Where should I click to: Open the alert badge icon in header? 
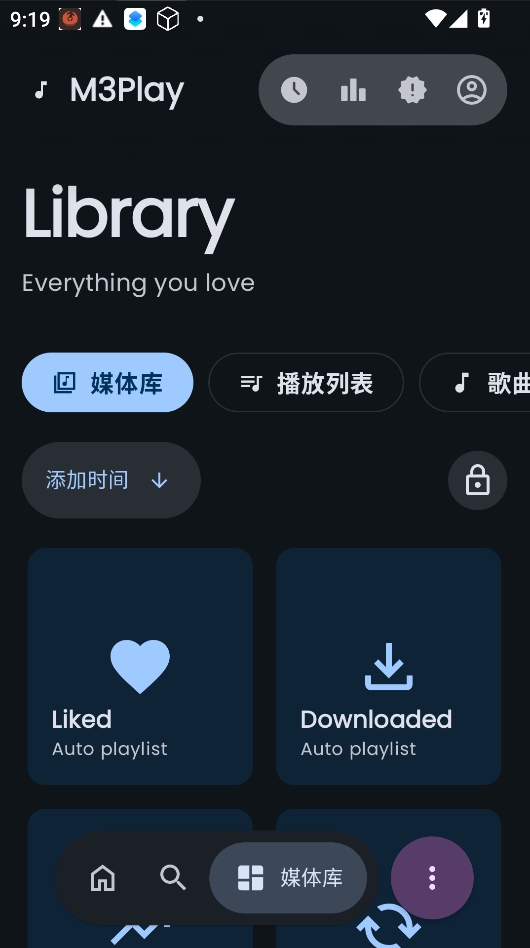(x=412, y=90)
